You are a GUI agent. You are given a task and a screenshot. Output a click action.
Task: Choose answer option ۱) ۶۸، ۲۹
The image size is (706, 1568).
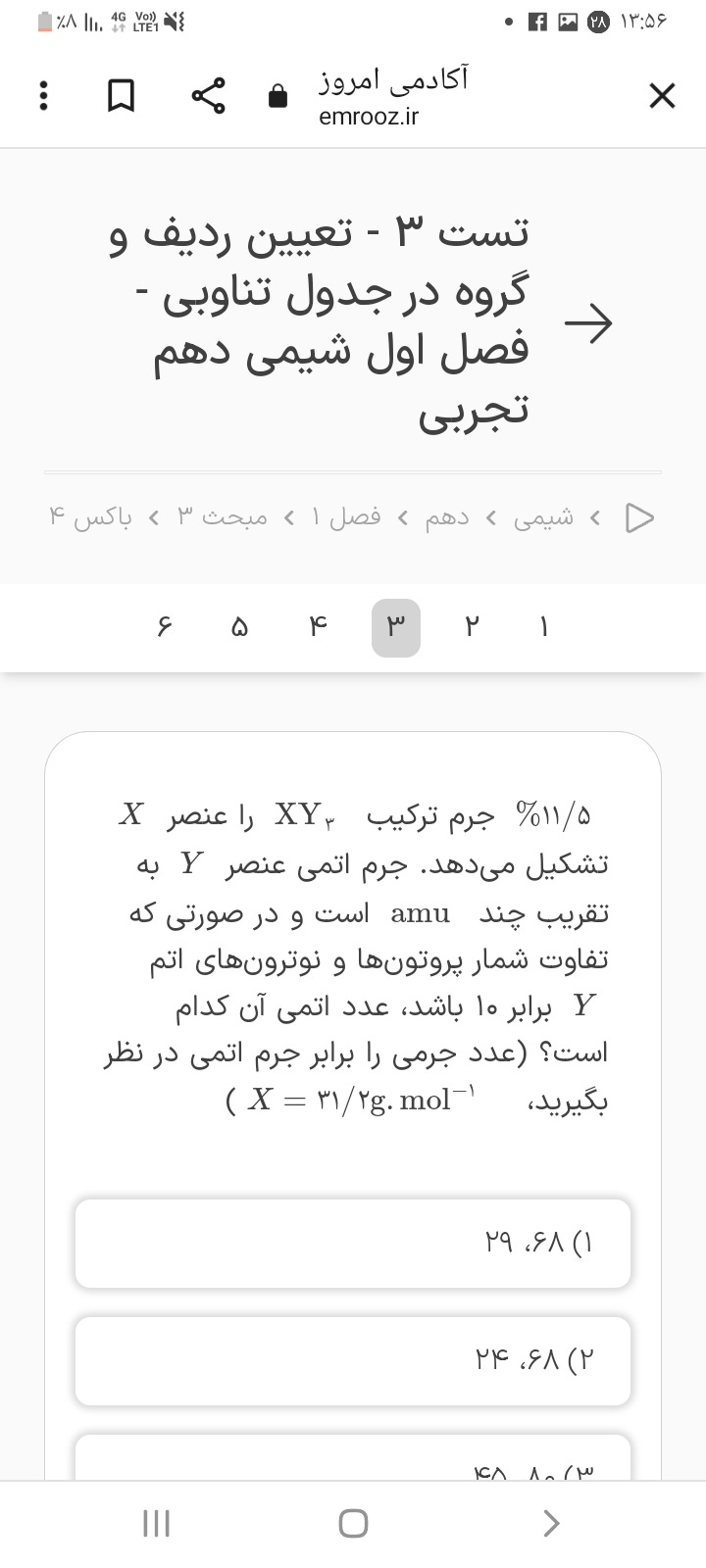point(353,1243)
